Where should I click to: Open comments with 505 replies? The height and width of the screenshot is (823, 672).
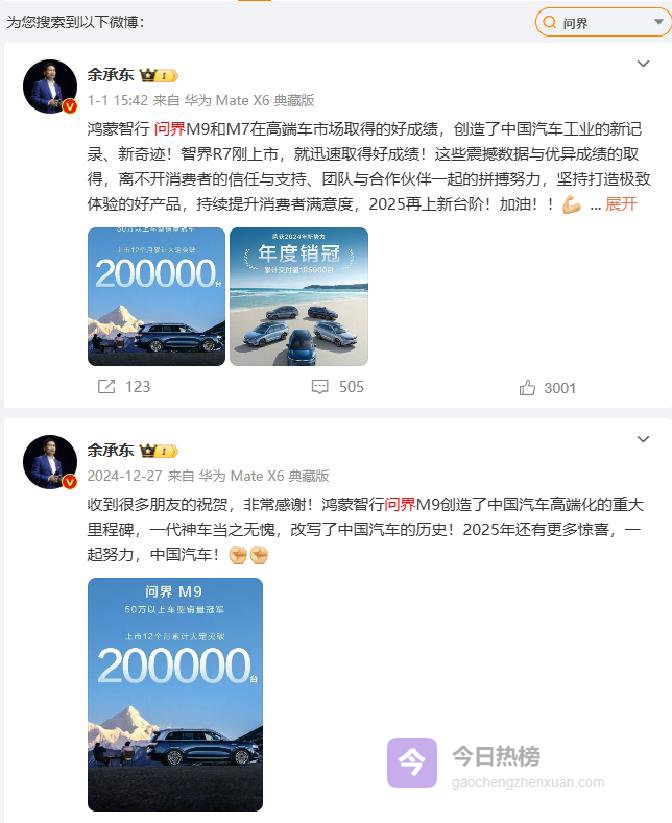pos(337,387)
